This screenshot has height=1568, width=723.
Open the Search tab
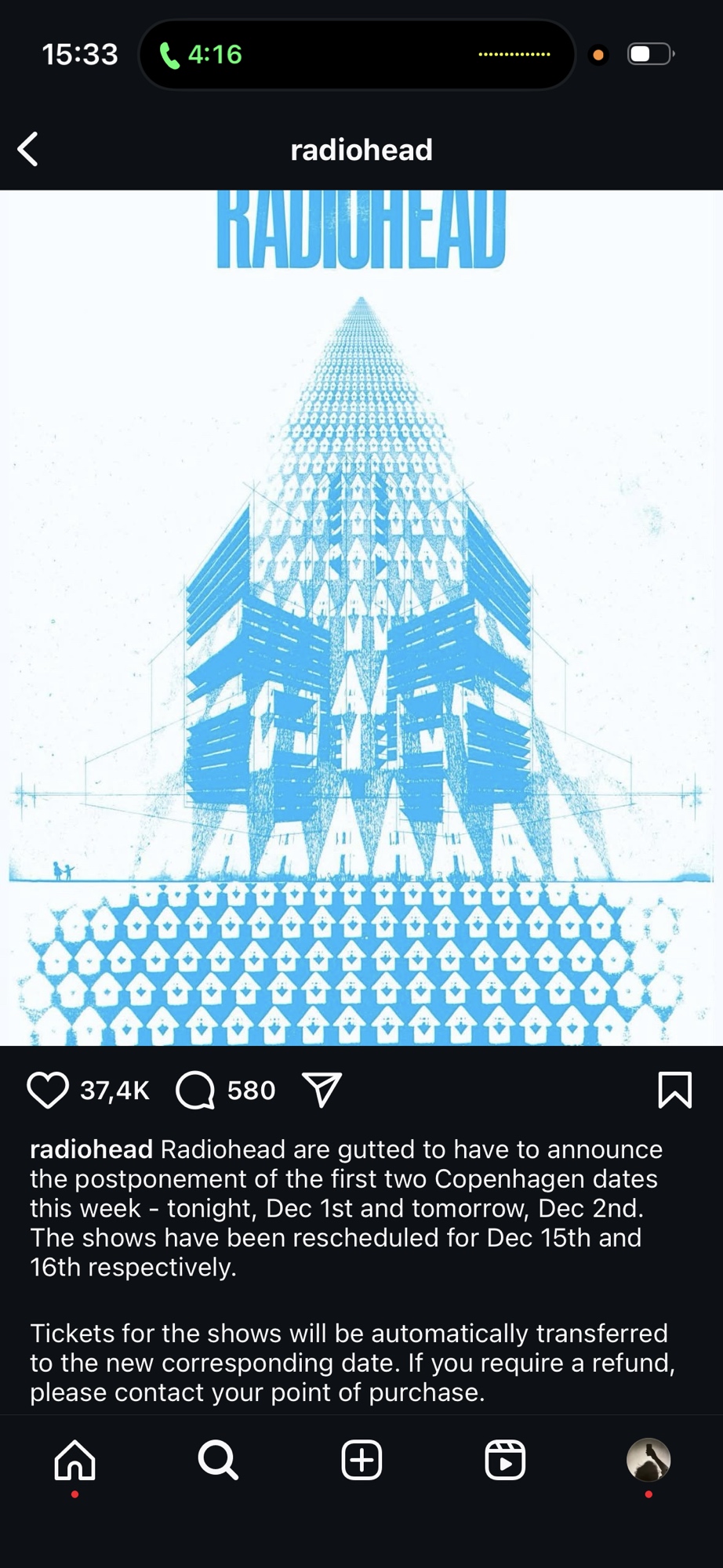click(x=217, y=1460)
